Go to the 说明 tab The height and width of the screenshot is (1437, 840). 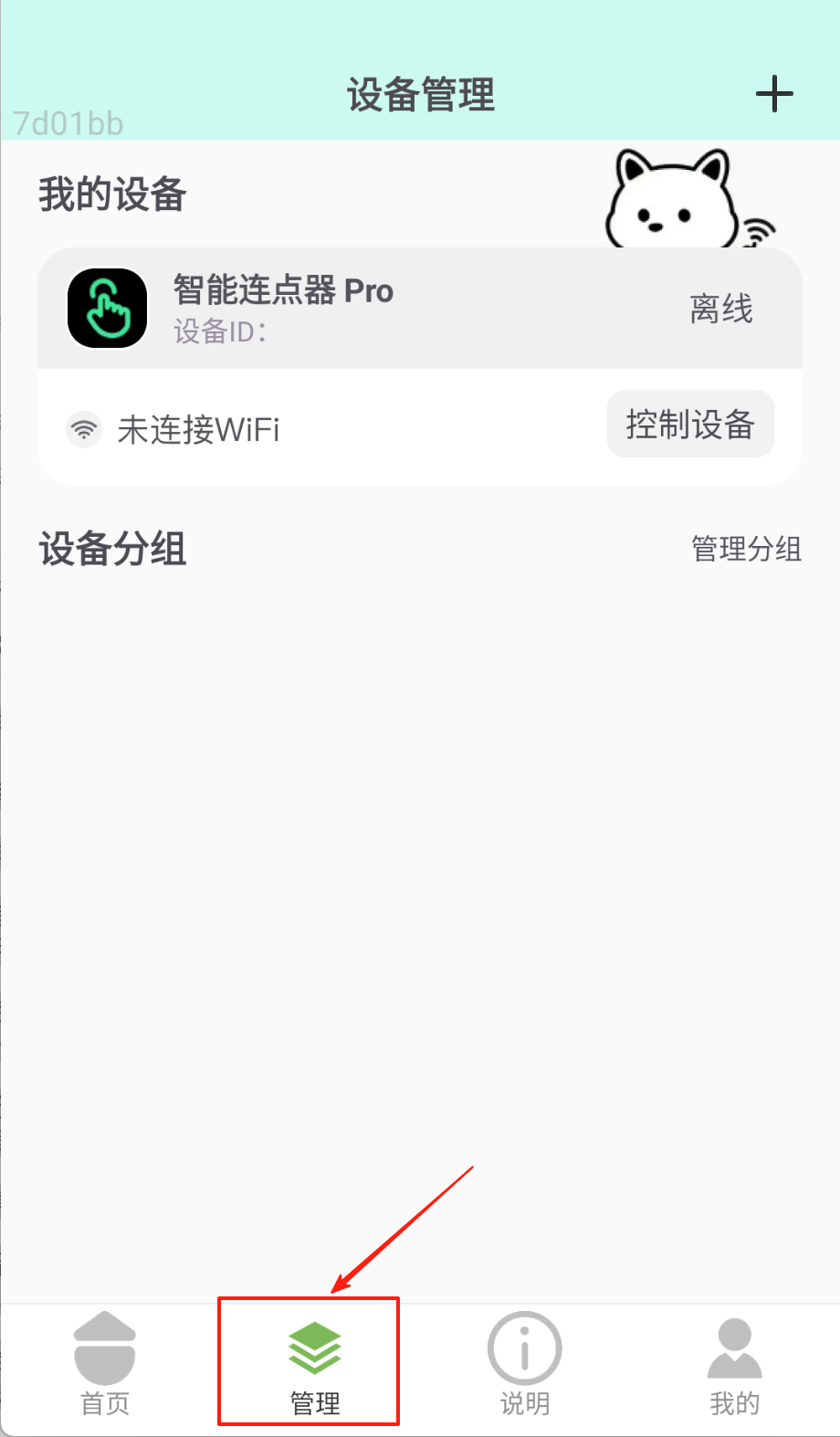point(524,1365)
